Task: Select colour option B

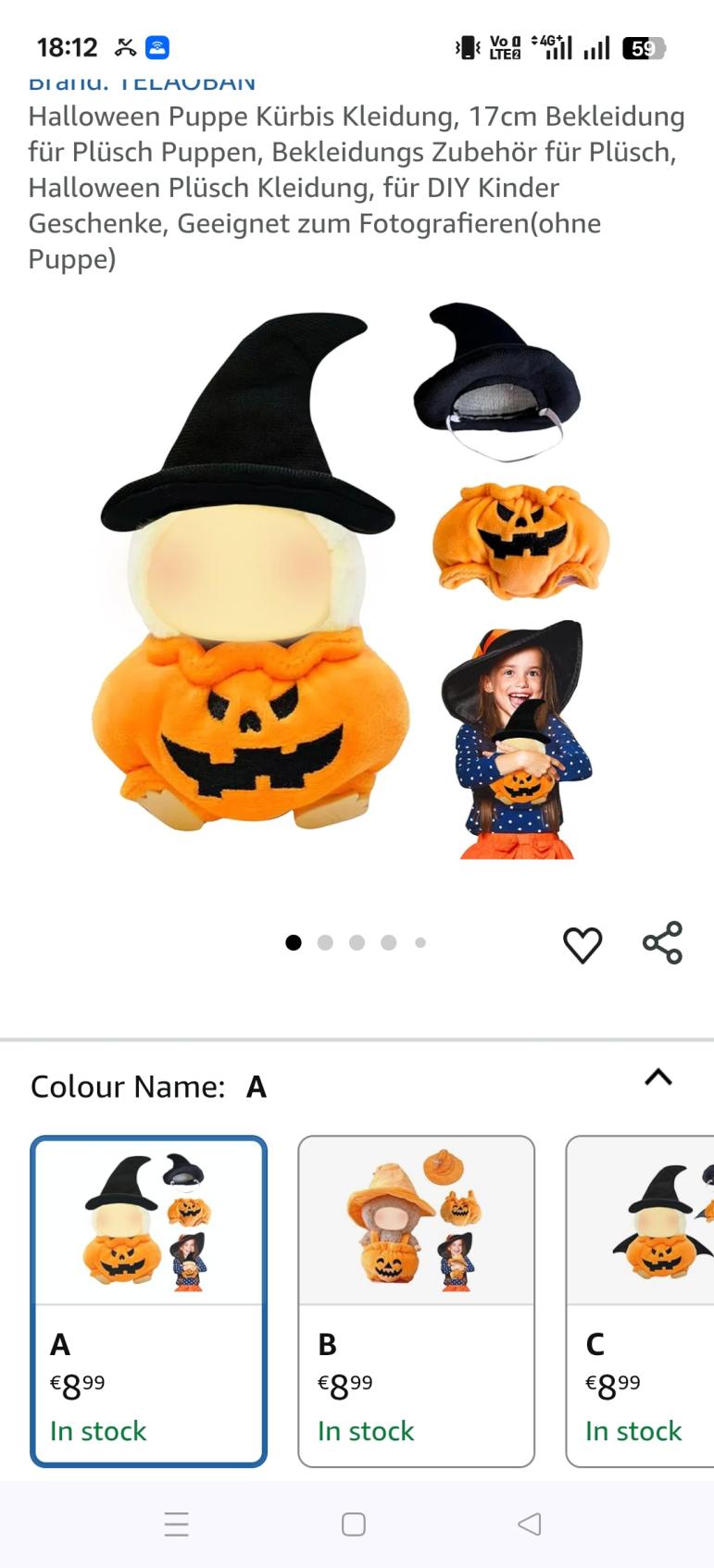Action: coord(416,1300)
